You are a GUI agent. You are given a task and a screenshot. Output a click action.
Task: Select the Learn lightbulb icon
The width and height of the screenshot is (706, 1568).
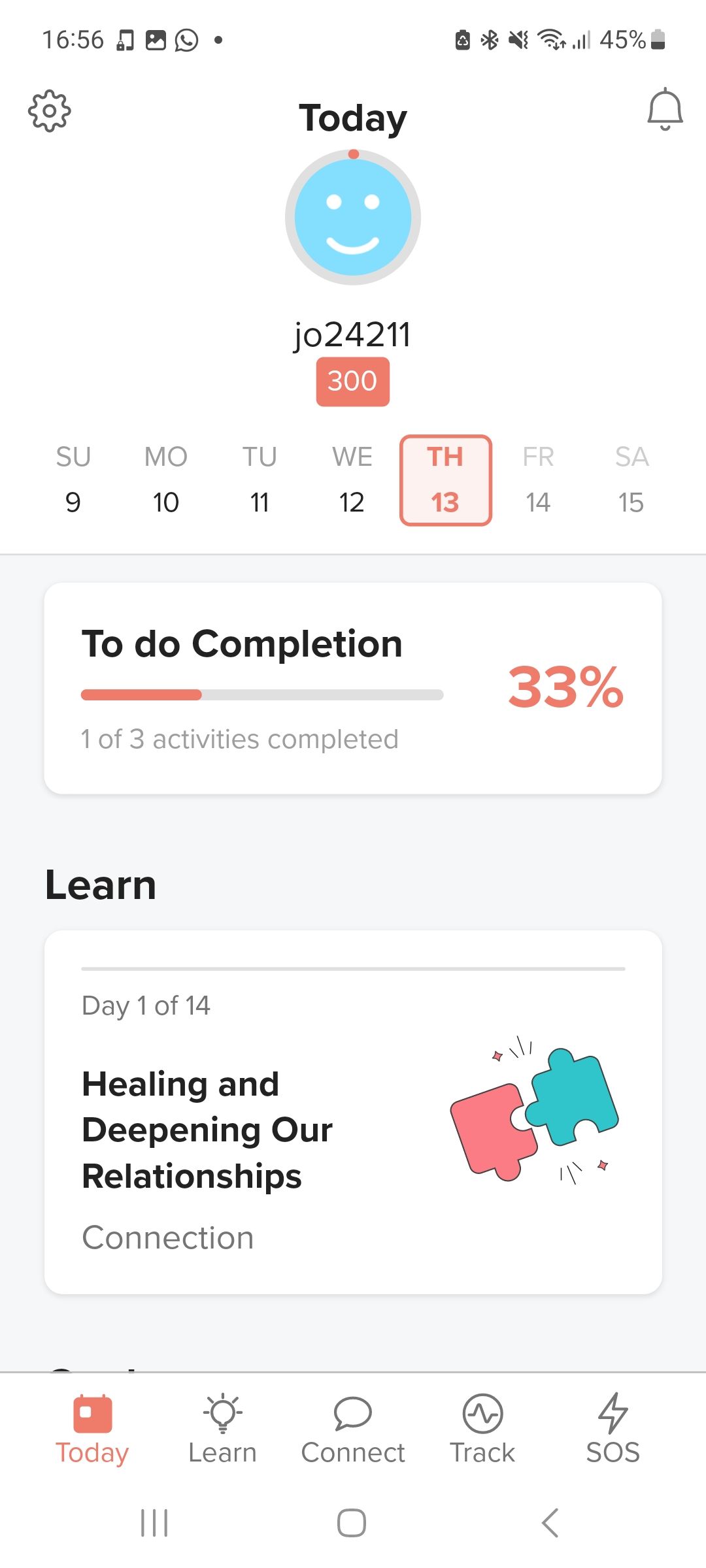point(222,1415)
